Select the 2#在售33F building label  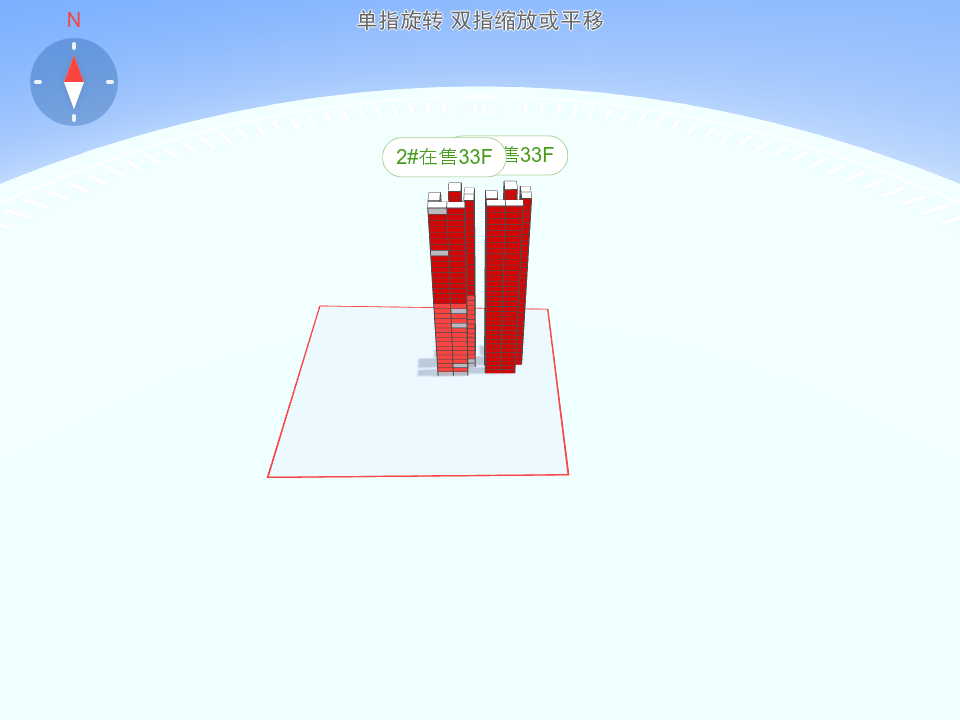[x=443, y=157]
